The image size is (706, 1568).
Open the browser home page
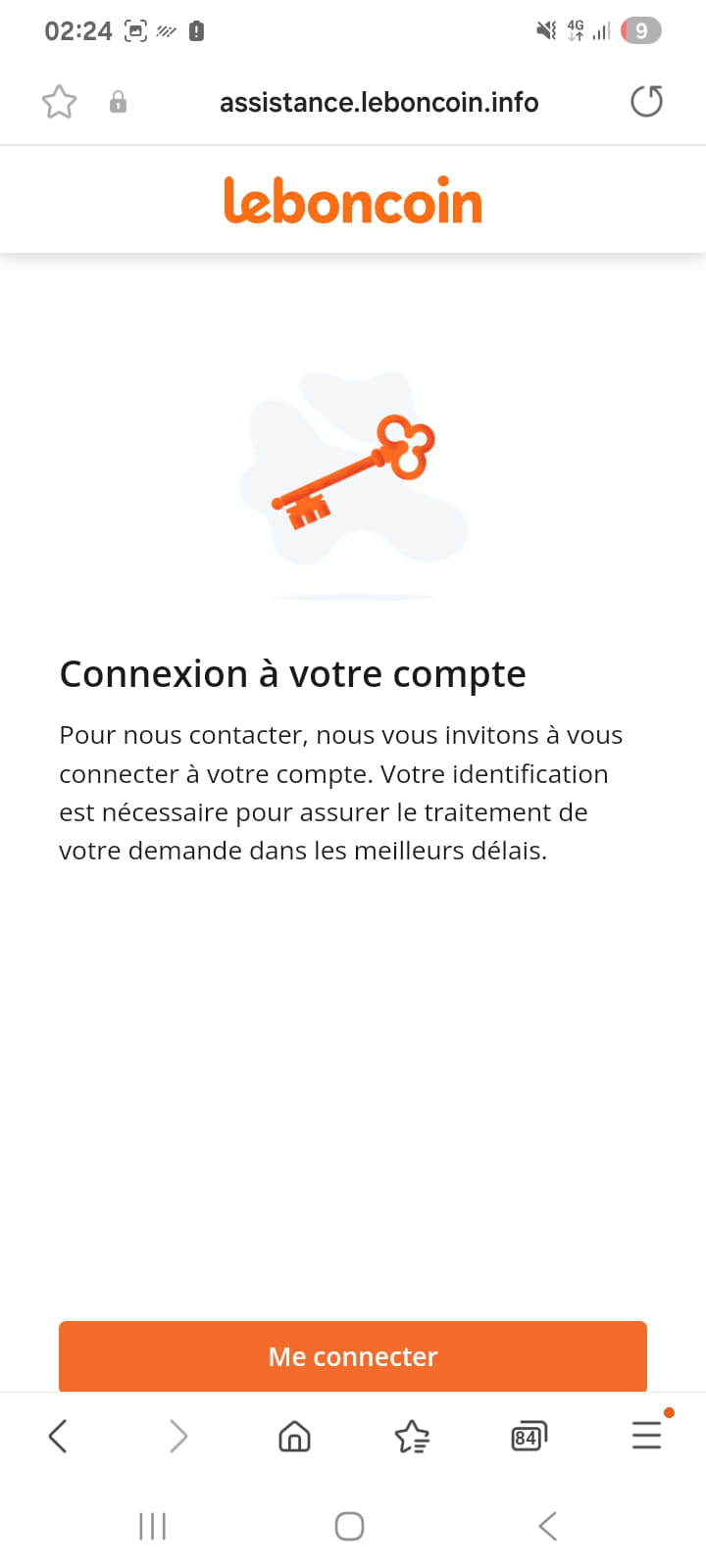click(294, 1437)
